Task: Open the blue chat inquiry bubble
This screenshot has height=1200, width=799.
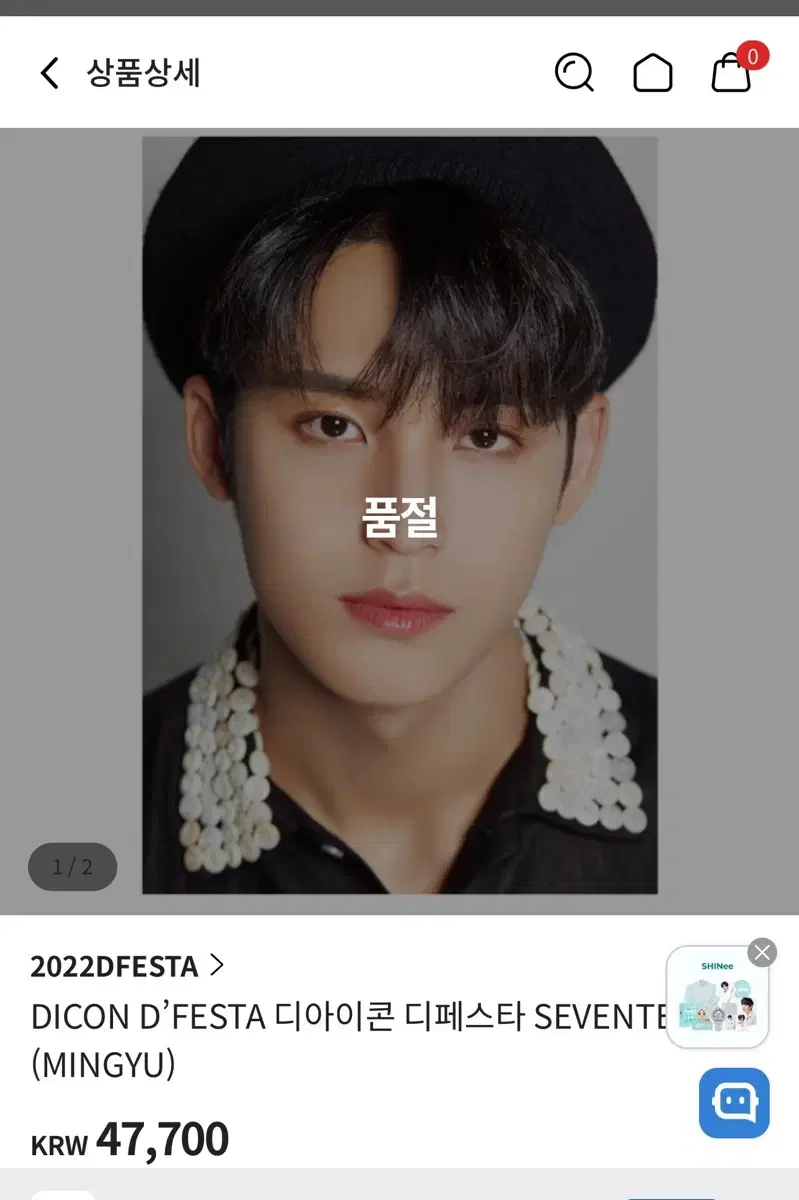Action: [735, 1102]
